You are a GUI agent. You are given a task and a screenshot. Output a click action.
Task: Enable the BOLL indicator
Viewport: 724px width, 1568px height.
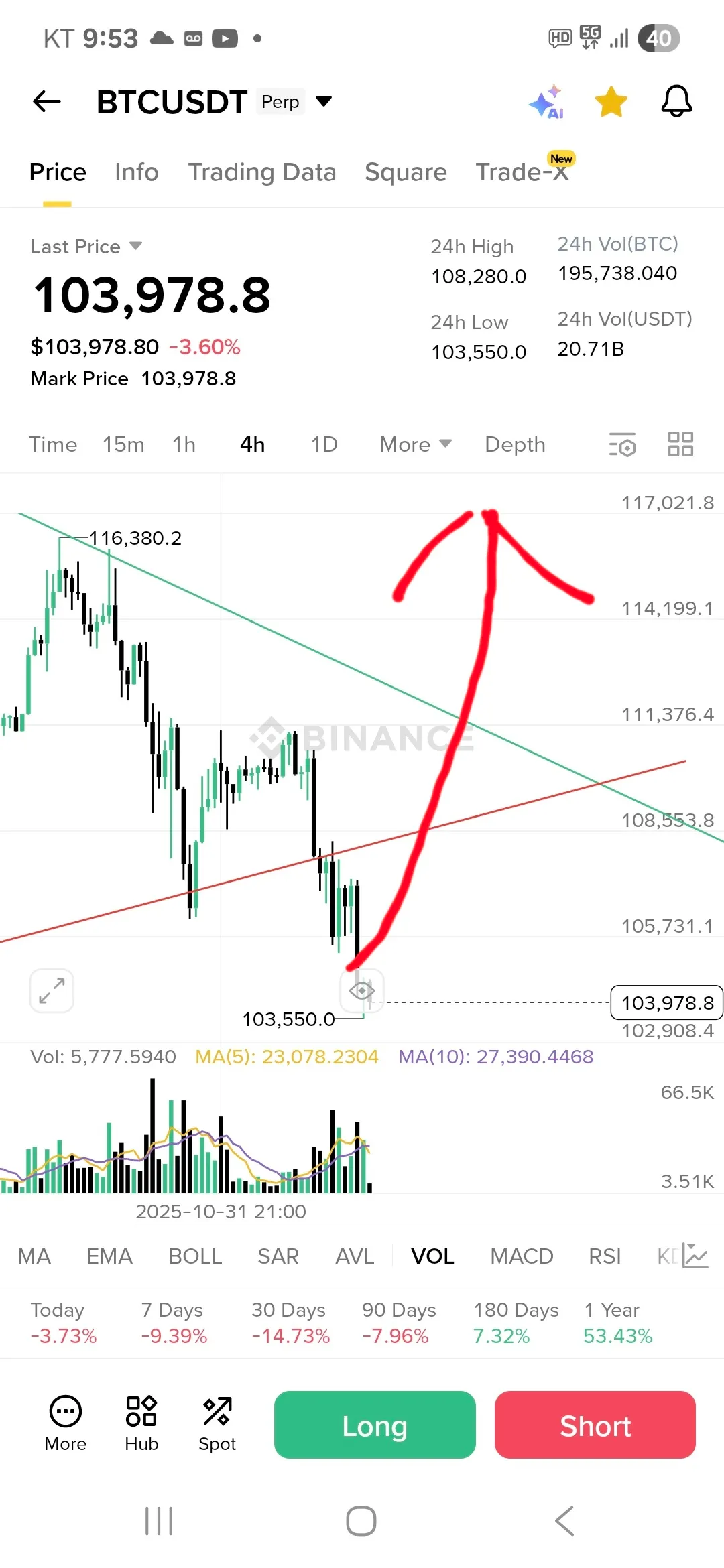(x=195, y=1256)
